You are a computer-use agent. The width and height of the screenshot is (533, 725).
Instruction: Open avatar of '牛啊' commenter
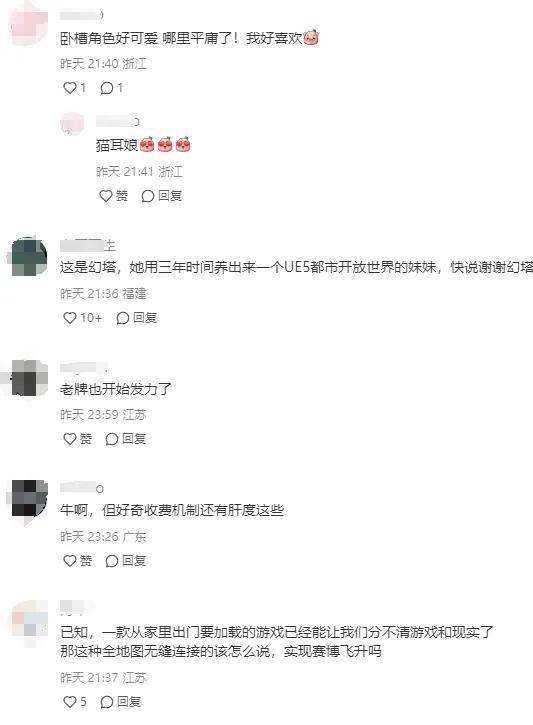click(x=29, y=498)
